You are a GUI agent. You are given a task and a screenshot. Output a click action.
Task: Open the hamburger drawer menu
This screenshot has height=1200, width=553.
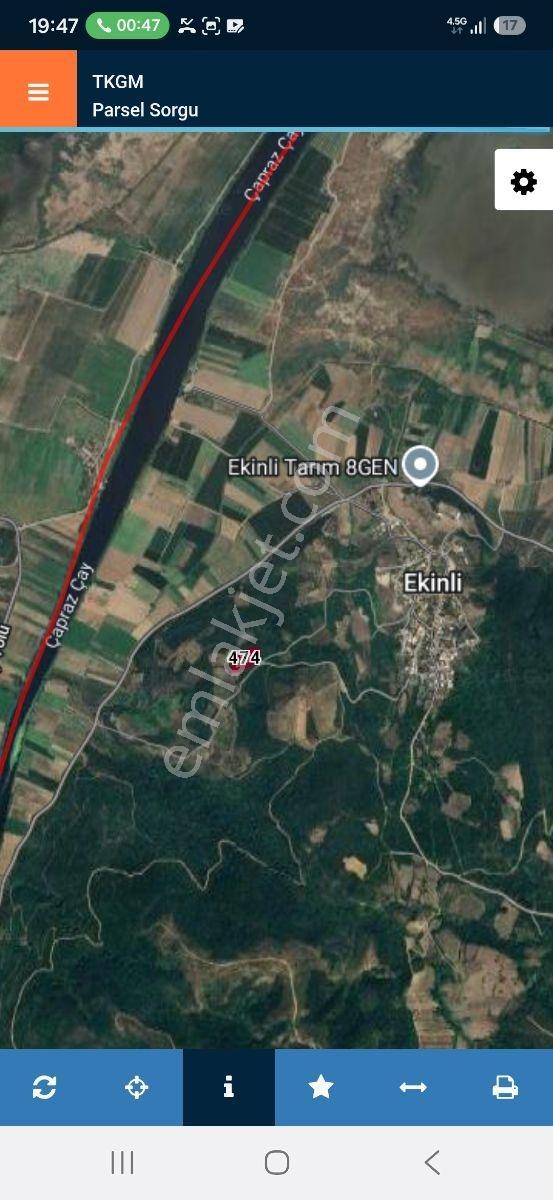tap(38, 92)
